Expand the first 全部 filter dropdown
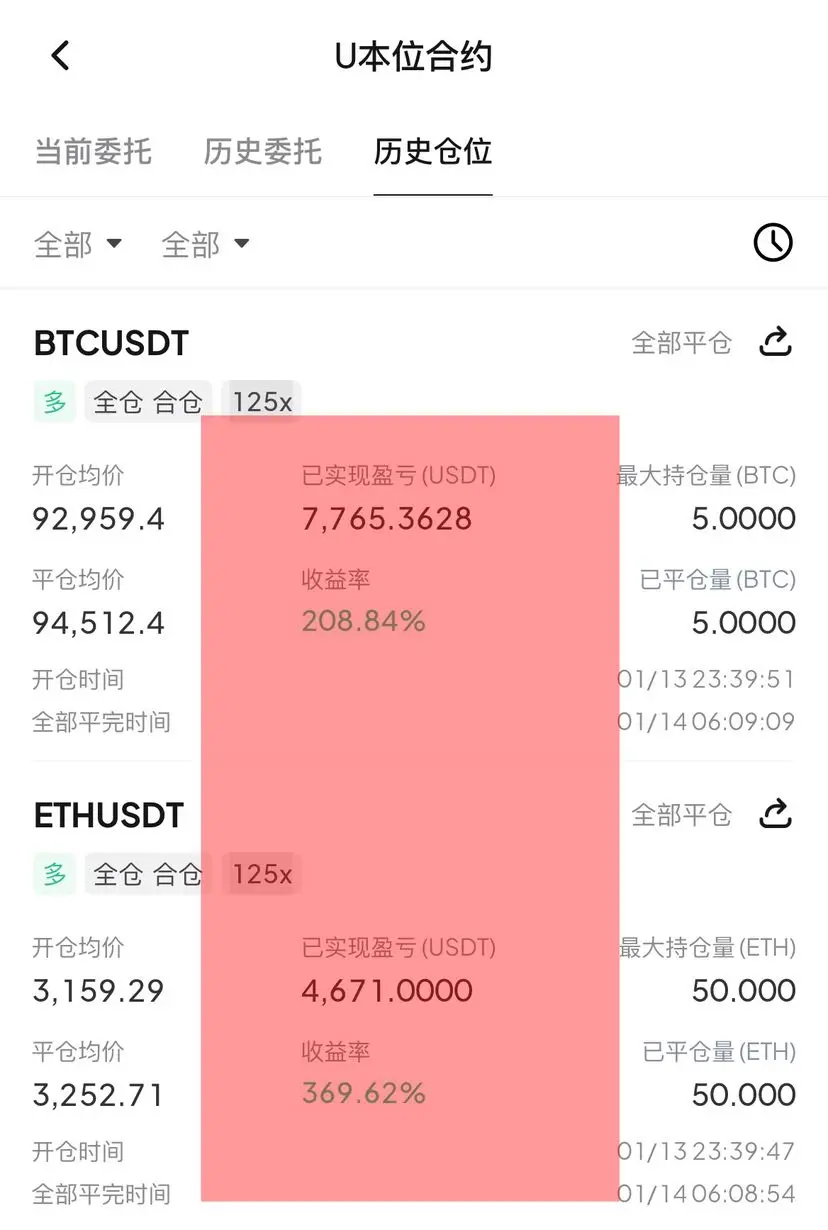 tap(78, 244)
